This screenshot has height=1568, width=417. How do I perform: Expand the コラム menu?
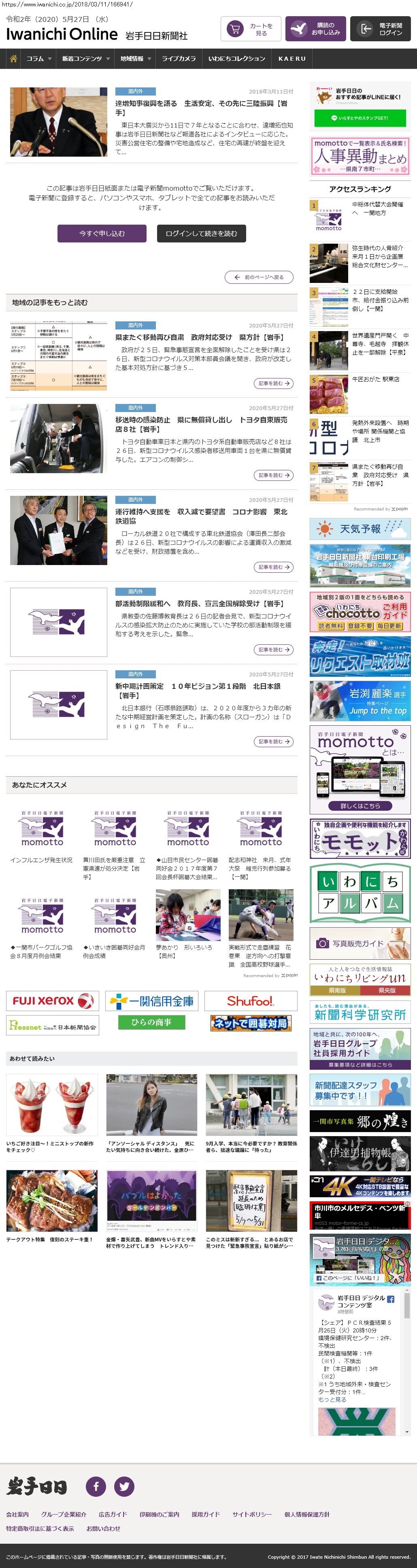[38, 59]
